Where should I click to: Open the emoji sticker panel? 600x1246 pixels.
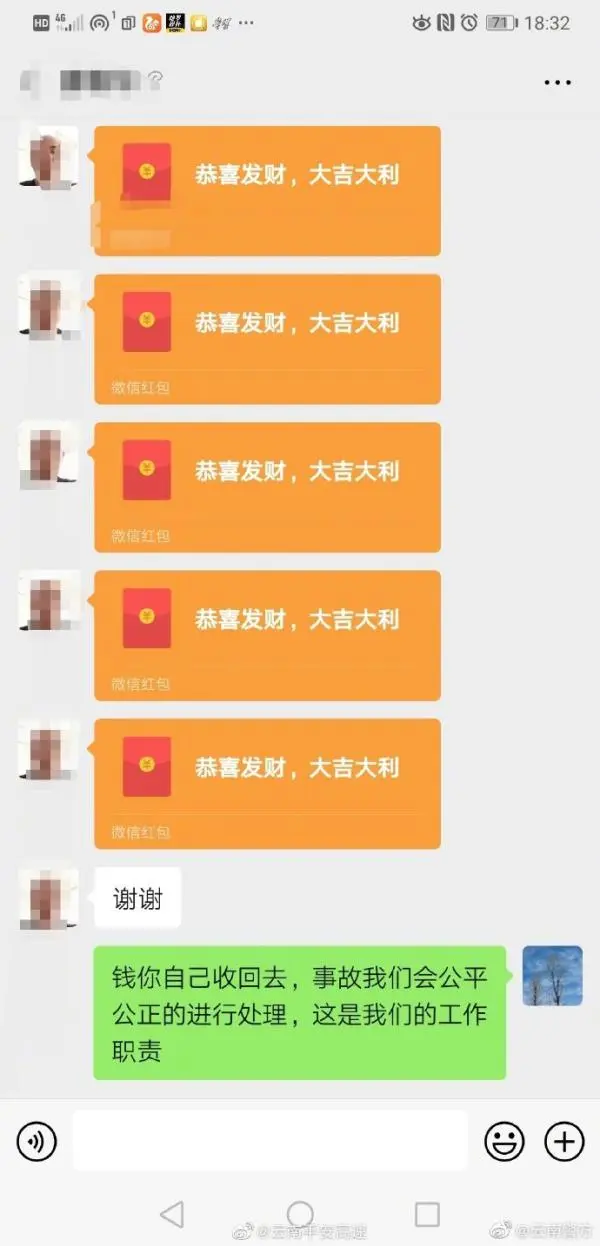point(504,1140)
